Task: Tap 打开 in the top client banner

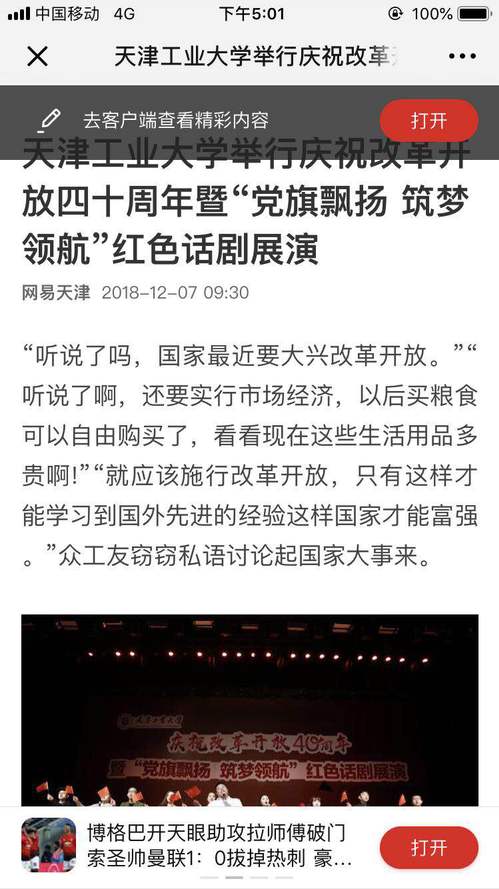Action: pos(429,121)
